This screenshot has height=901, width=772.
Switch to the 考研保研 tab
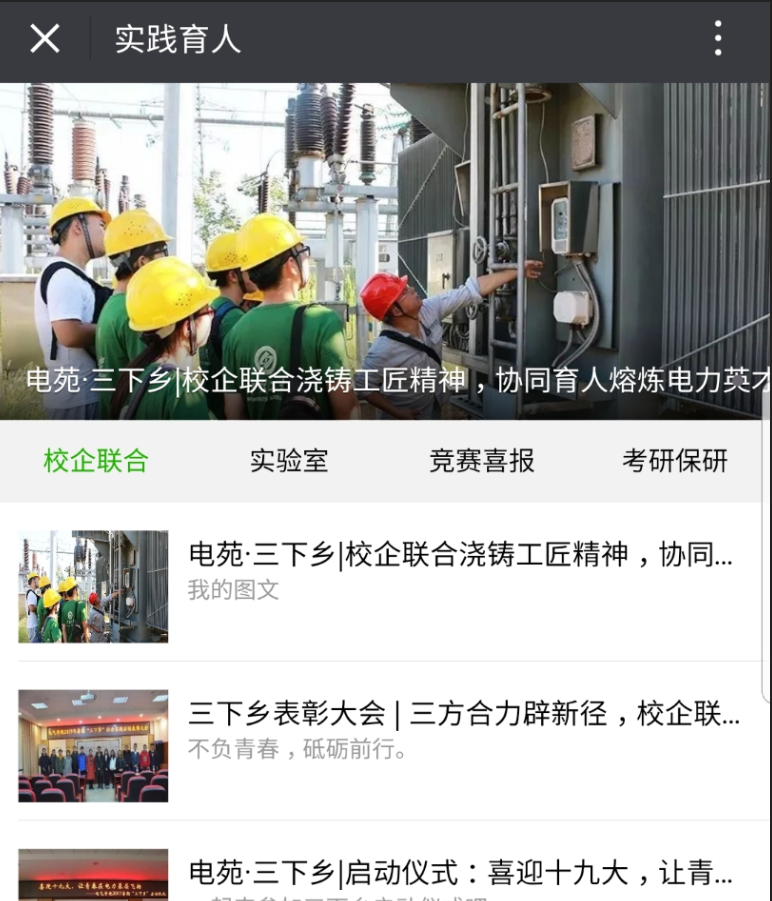click(x=675, y=461)
